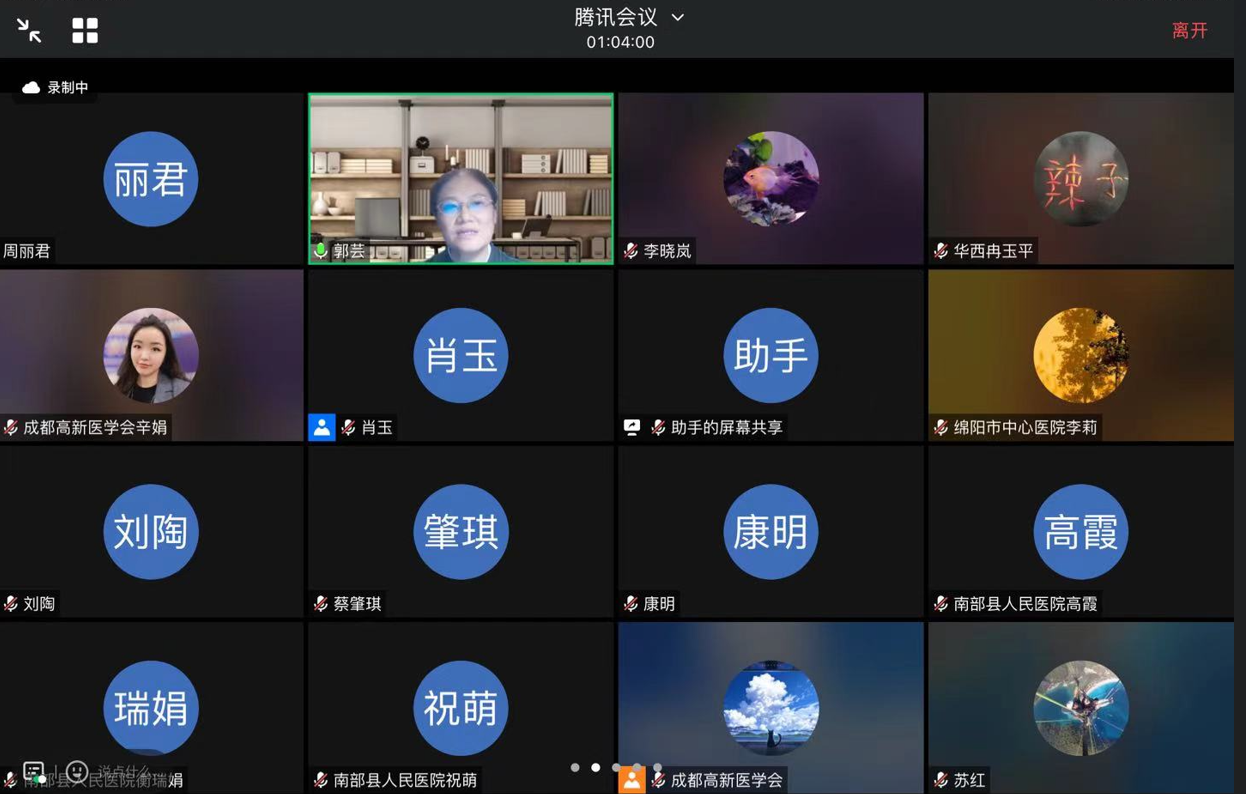Select 华西冉玉平's participant tile
Image resolution: width=1246 pixels, height=794 pixels.
pyautogui.click(x=1081, y=178)
